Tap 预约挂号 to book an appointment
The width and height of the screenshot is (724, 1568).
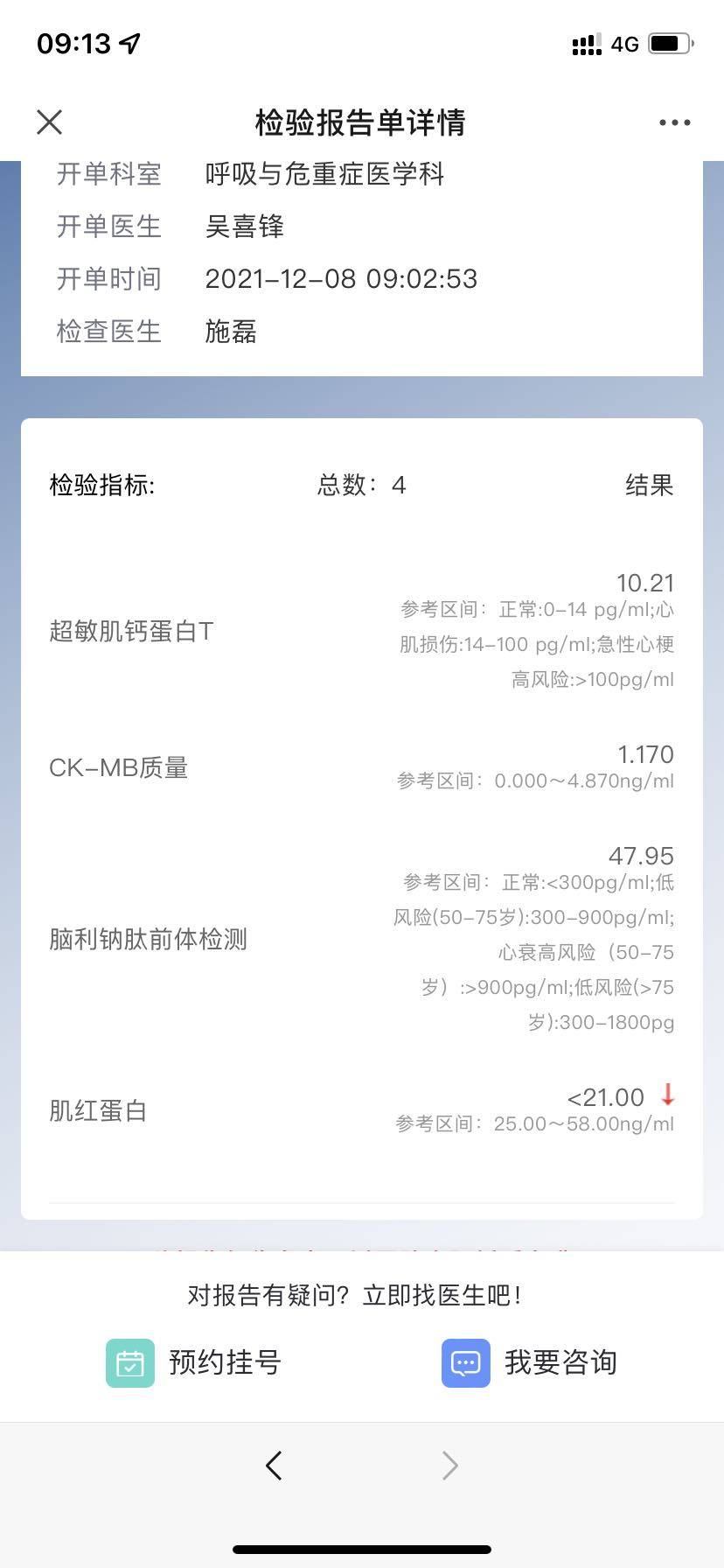pyautogui.click(x=194, y=1362)
